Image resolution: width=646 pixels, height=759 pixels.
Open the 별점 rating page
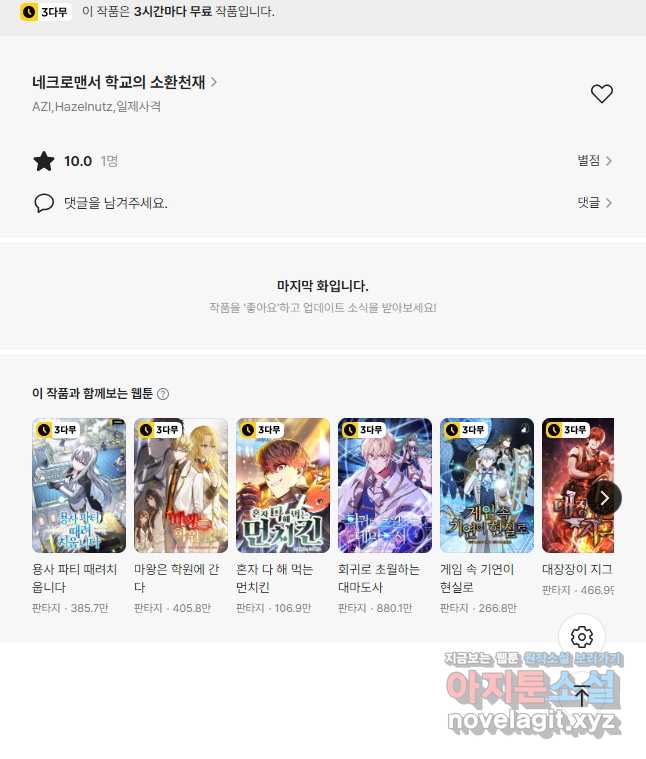click(x=594, y=160)
